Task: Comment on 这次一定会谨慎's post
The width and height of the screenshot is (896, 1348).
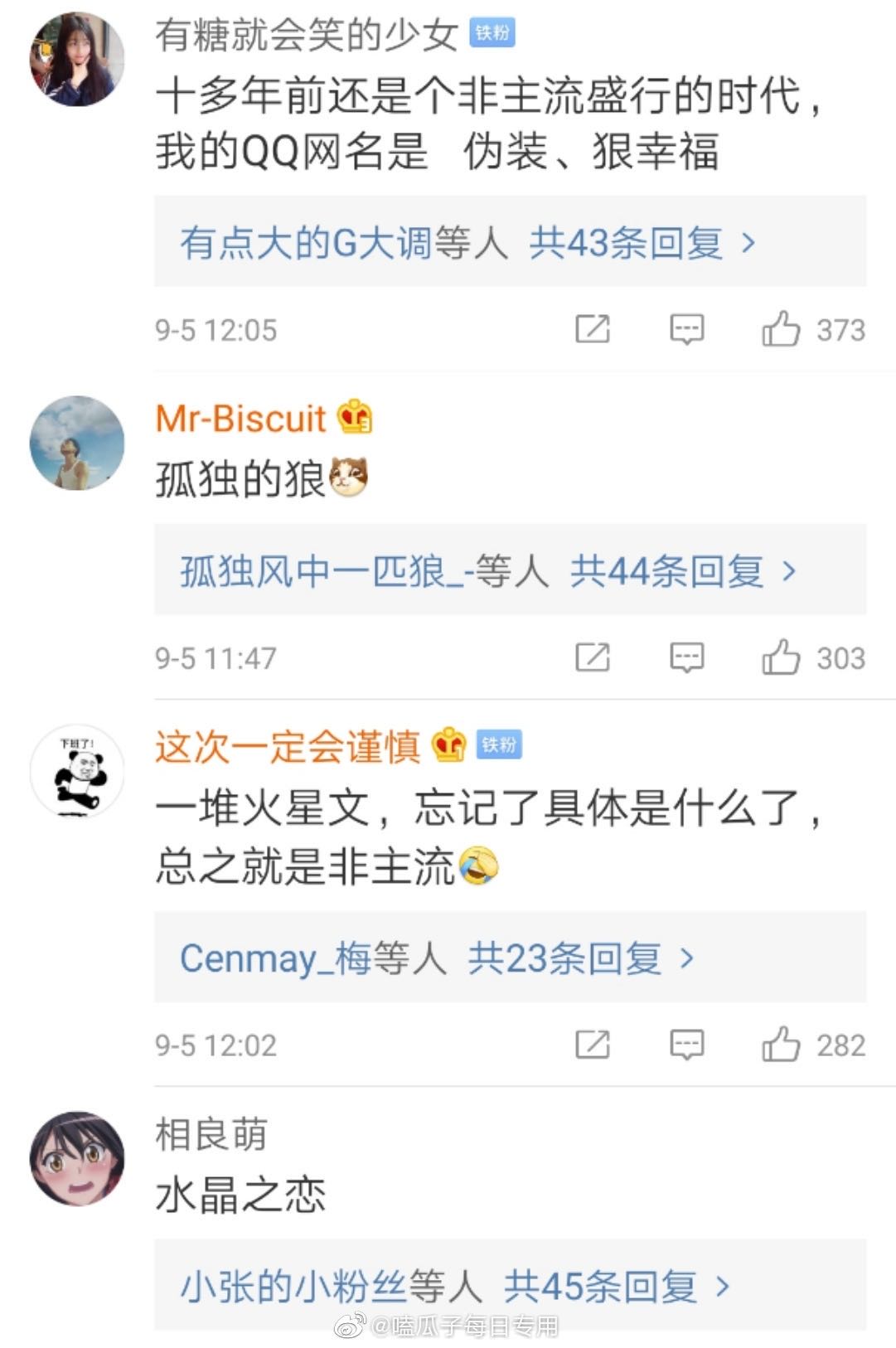Action: [x=686, y=1045]
